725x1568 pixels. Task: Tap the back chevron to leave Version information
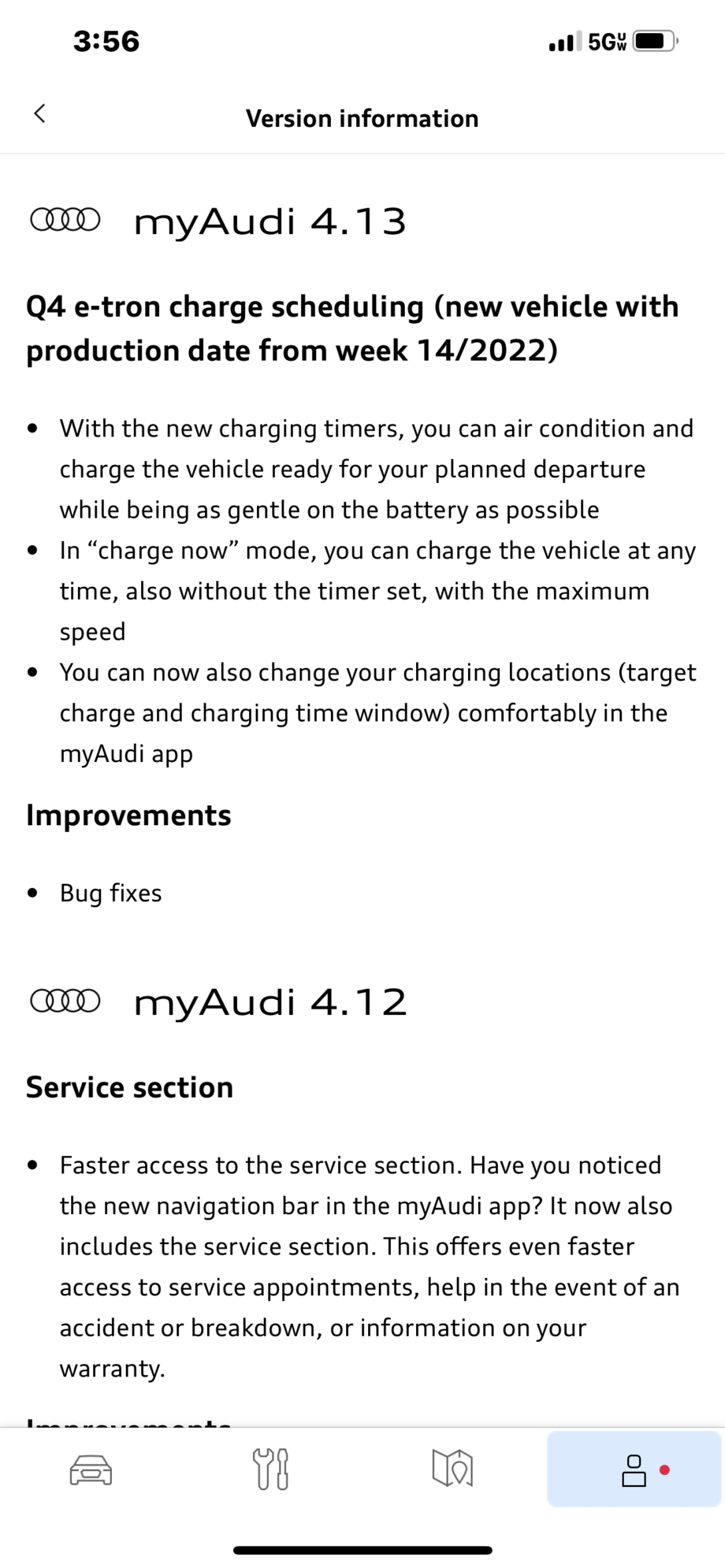point(39,113)
